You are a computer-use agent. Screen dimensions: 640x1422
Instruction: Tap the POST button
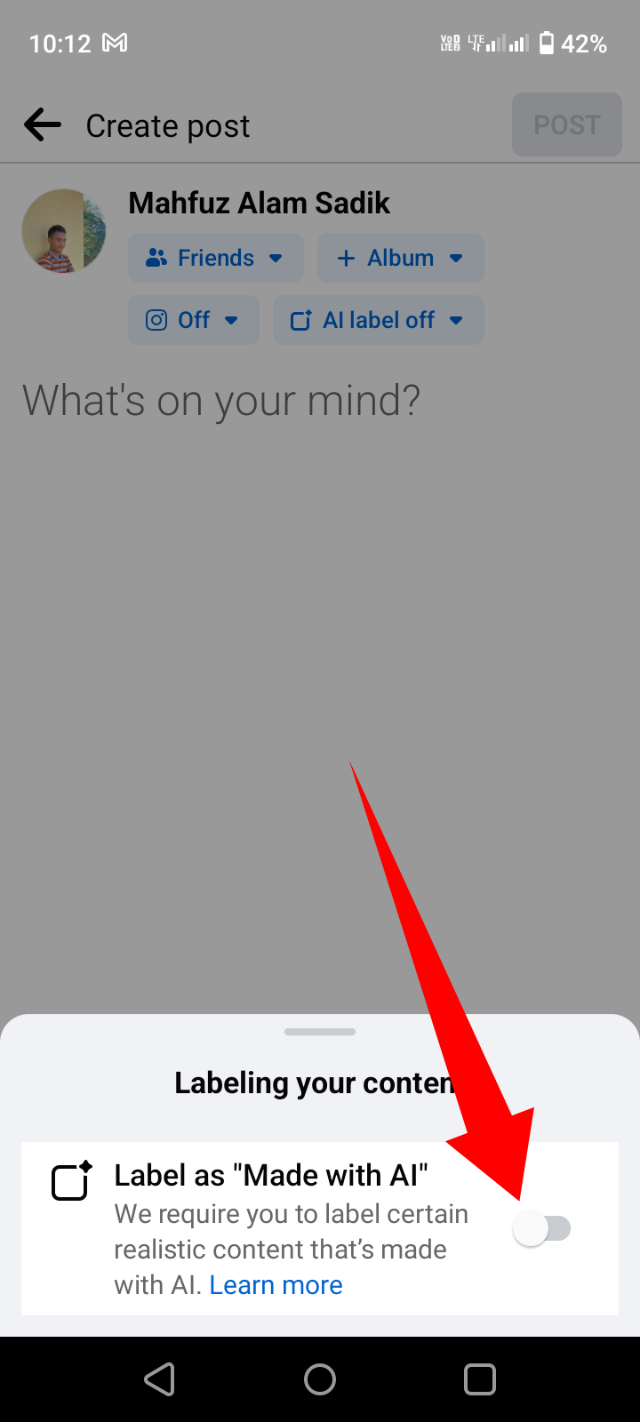pyautogui.click(x=566, y=125)
